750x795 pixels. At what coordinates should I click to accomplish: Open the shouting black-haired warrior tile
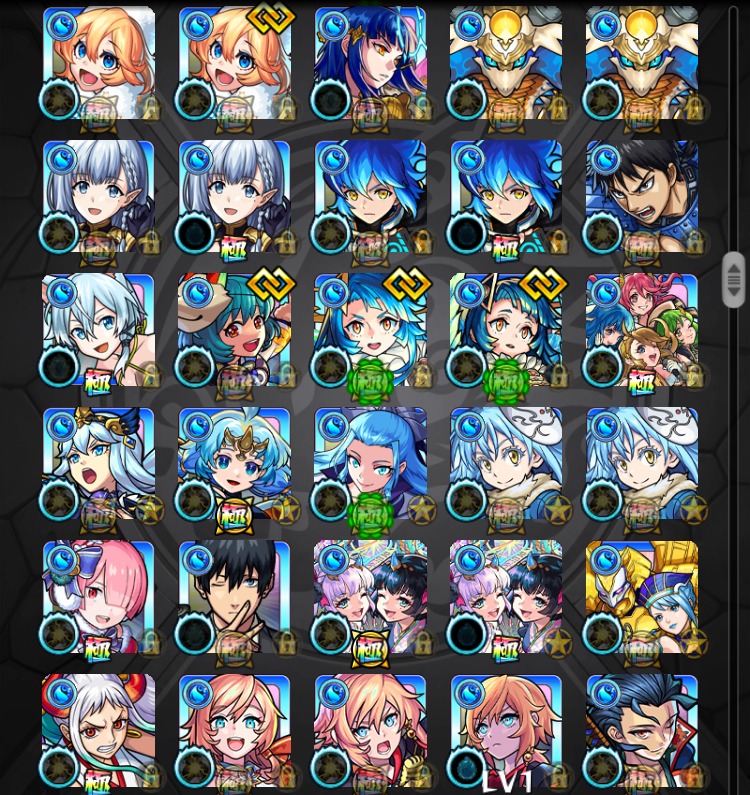click(641, 198)
